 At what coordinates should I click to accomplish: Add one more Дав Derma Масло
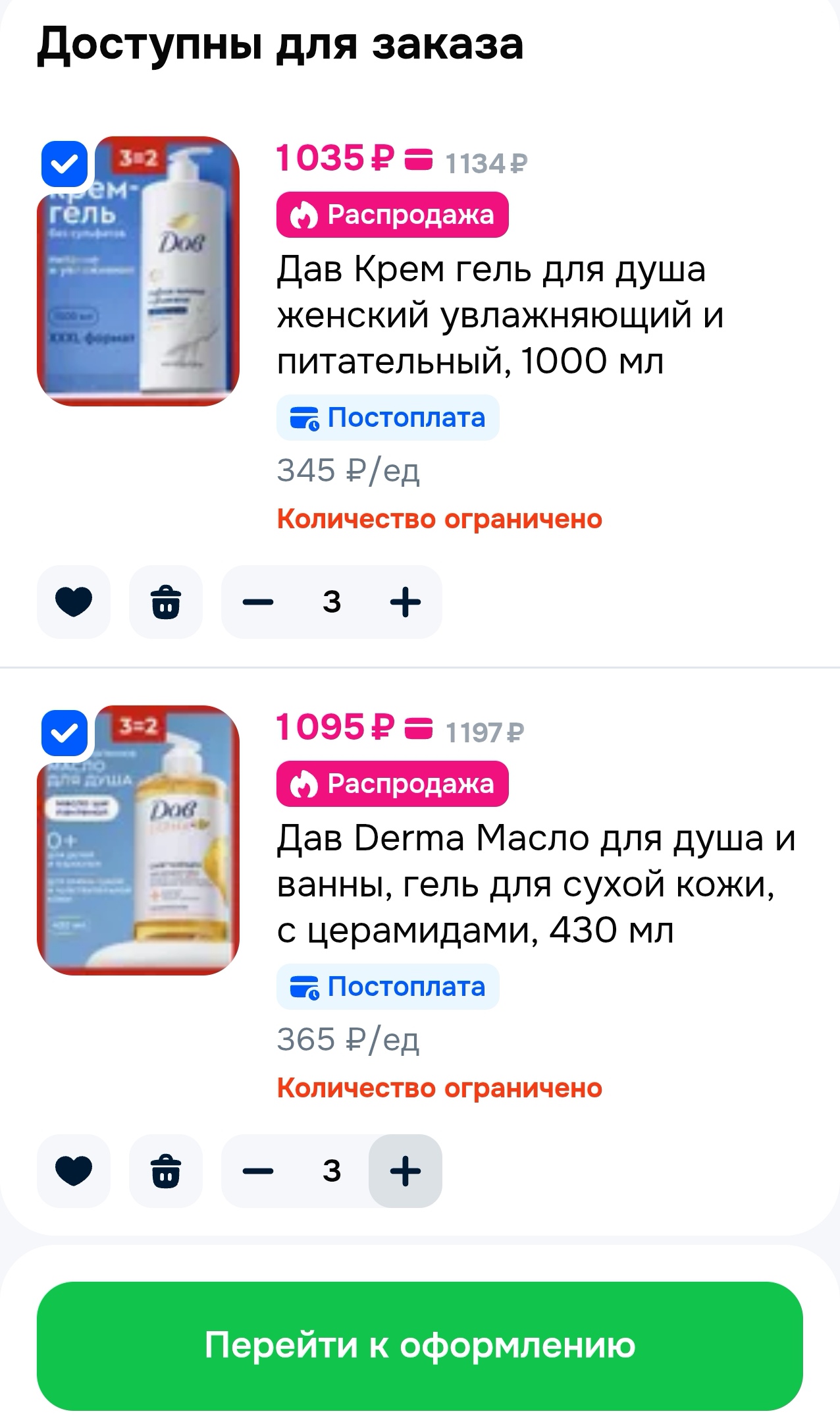coord(406,1170)
